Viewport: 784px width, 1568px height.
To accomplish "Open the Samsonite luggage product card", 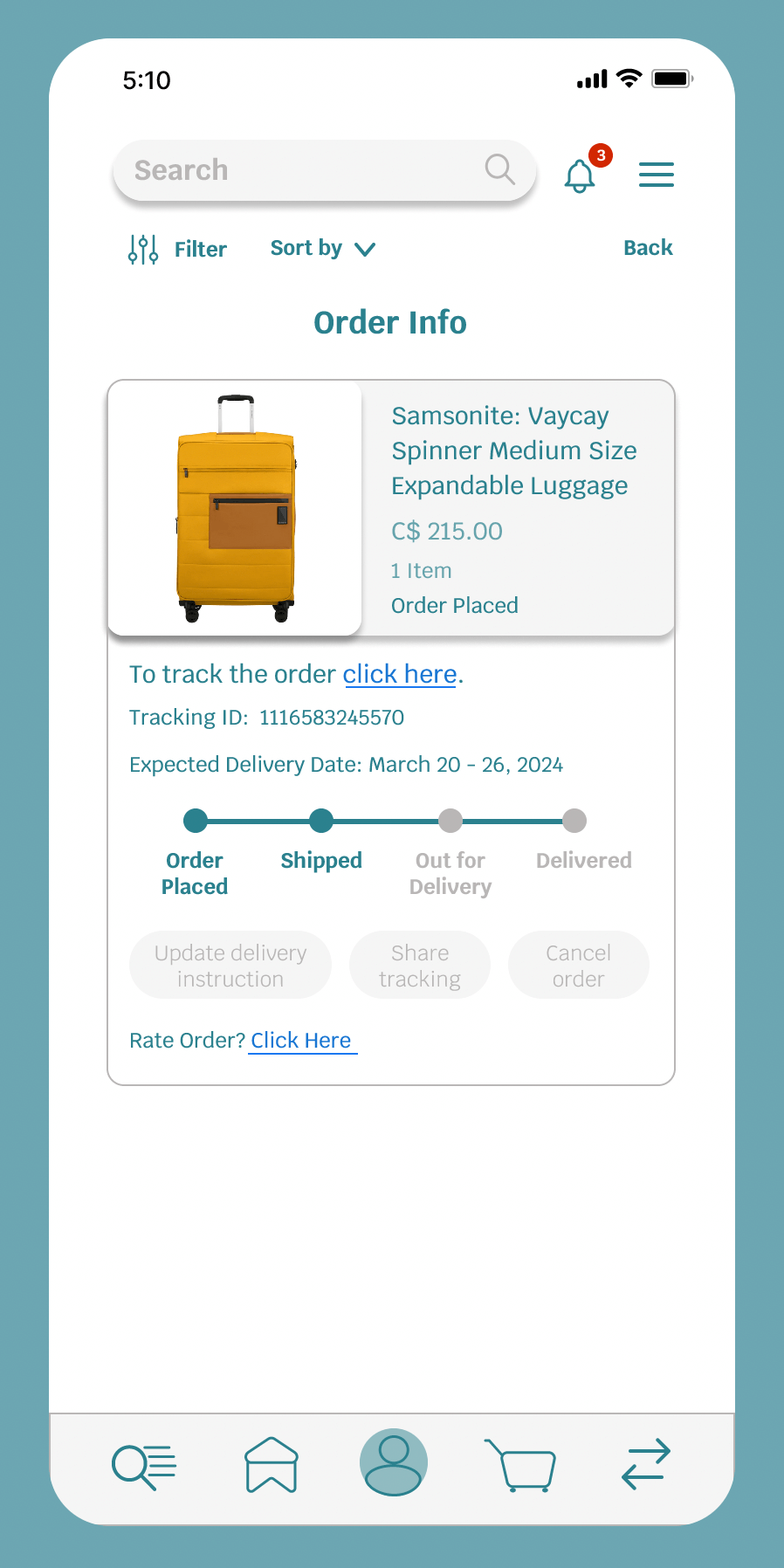I will coord(390,508).
